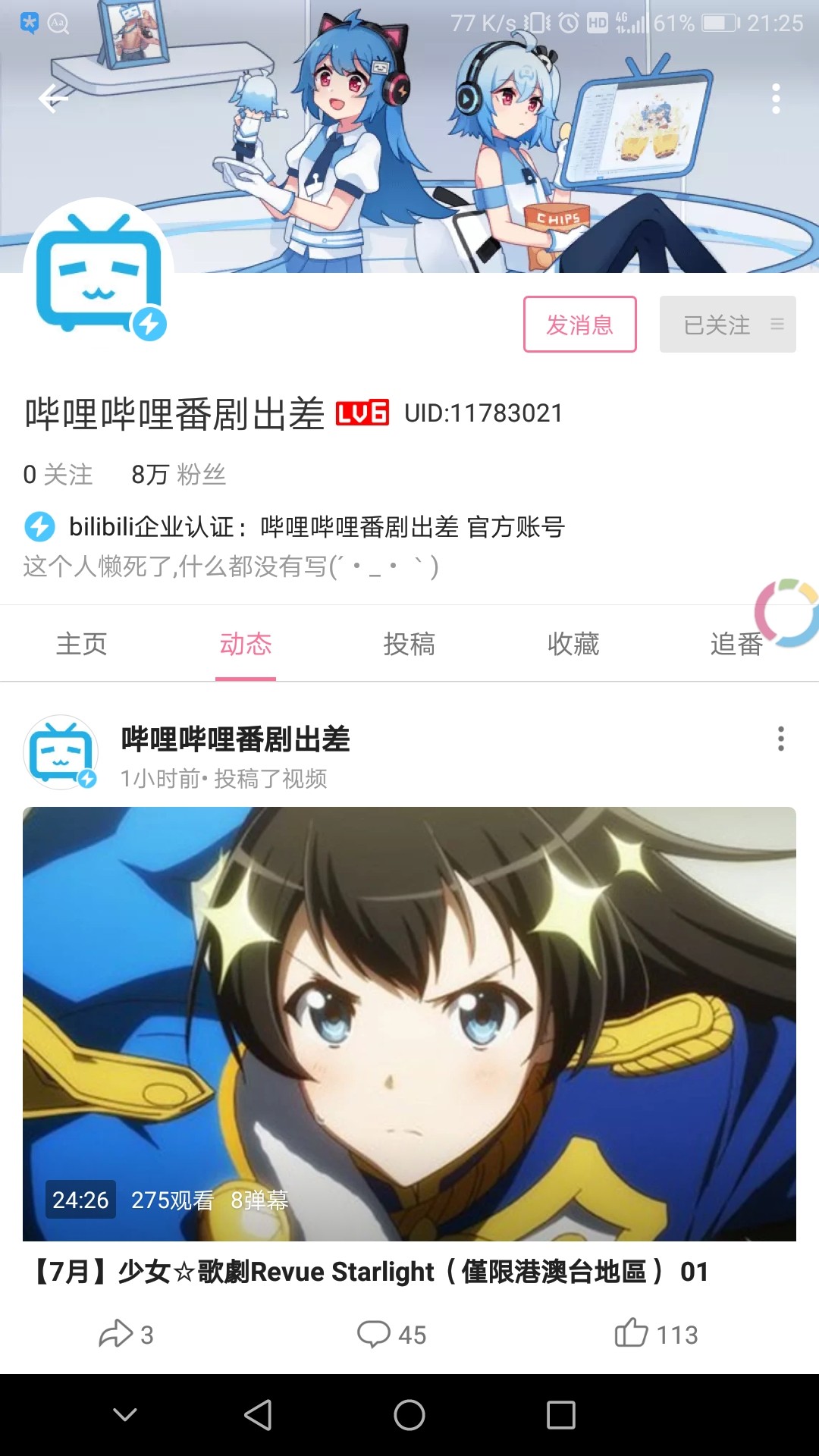819x1456 pixels.
Task: Switch to the 投稿 tab
Action: [409, 645]
